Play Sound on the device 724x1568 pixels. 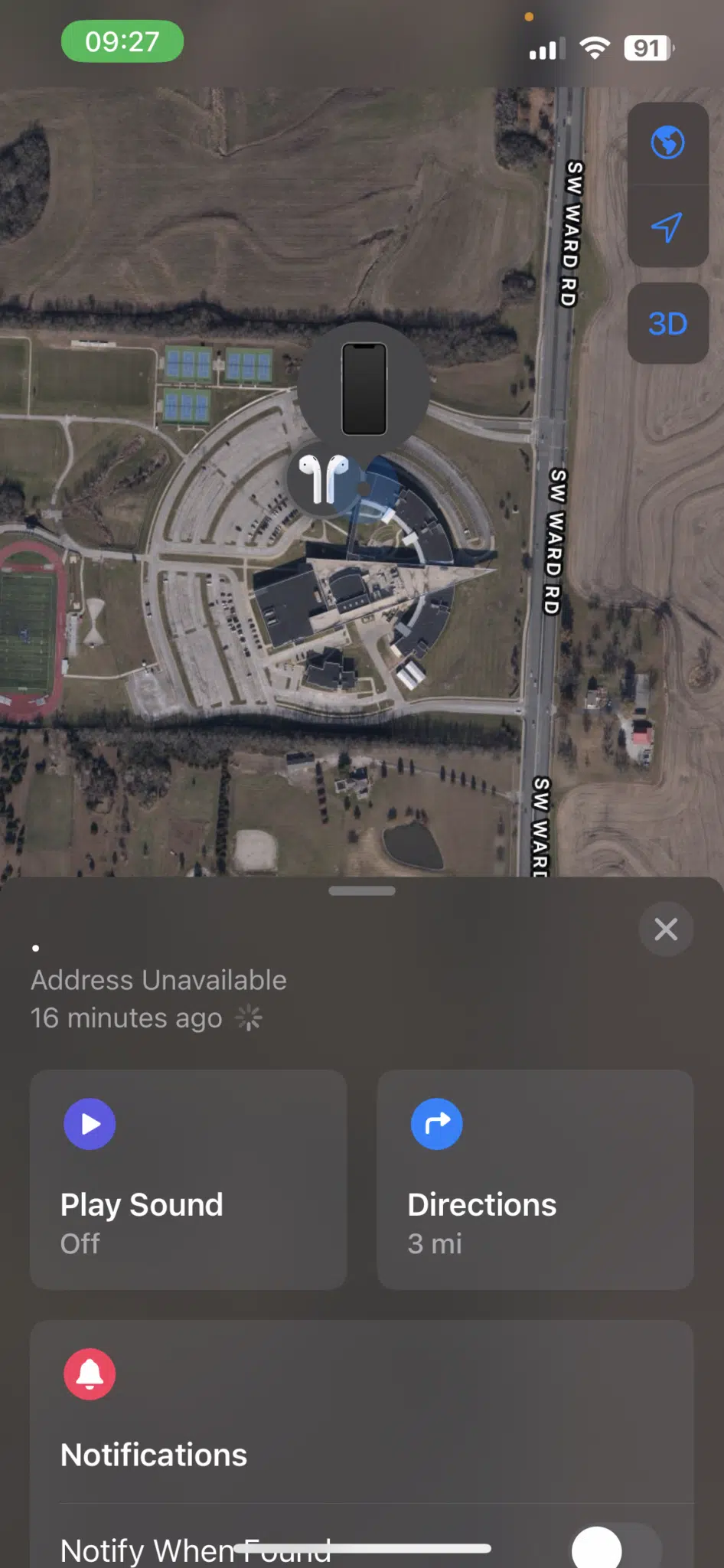coord(188,1179)
